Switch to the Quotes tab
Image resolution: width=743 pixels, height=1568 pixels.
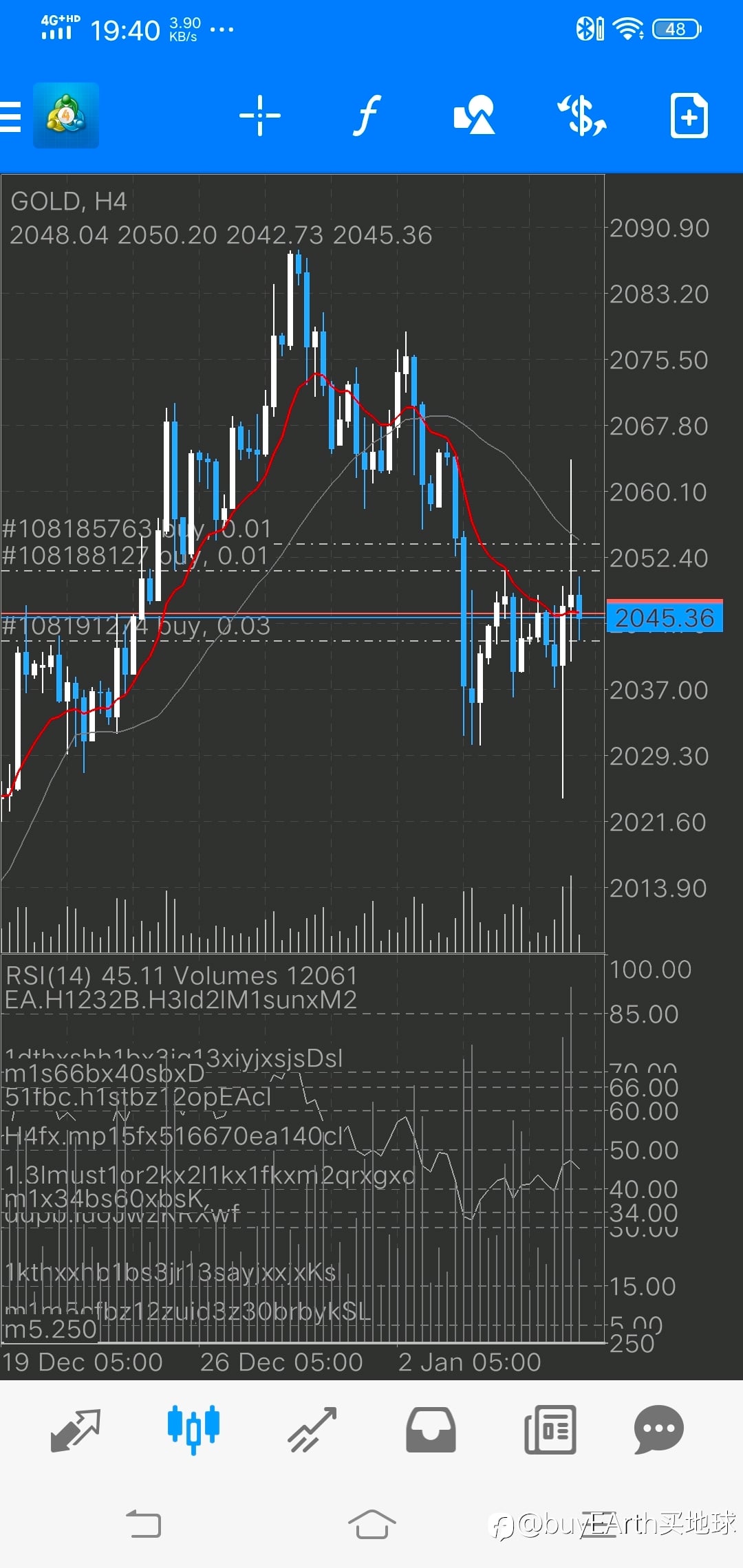pos(76,1430)
